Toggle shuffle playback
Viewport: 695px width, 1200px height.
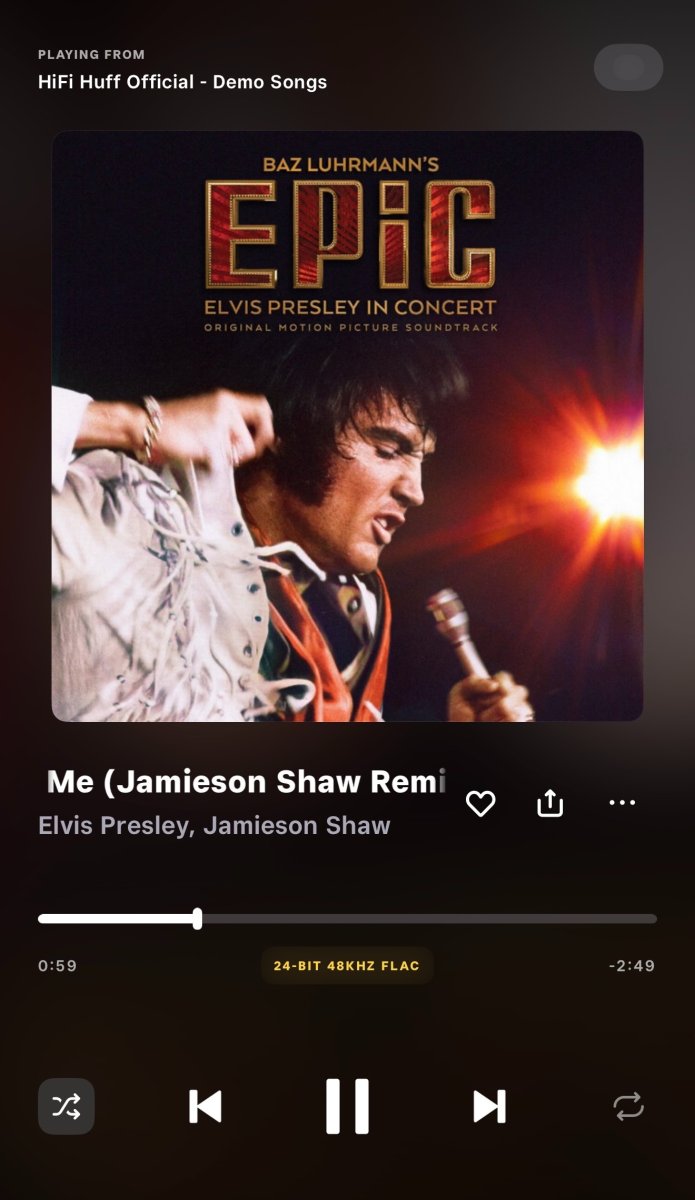[x=66, y=1106]
